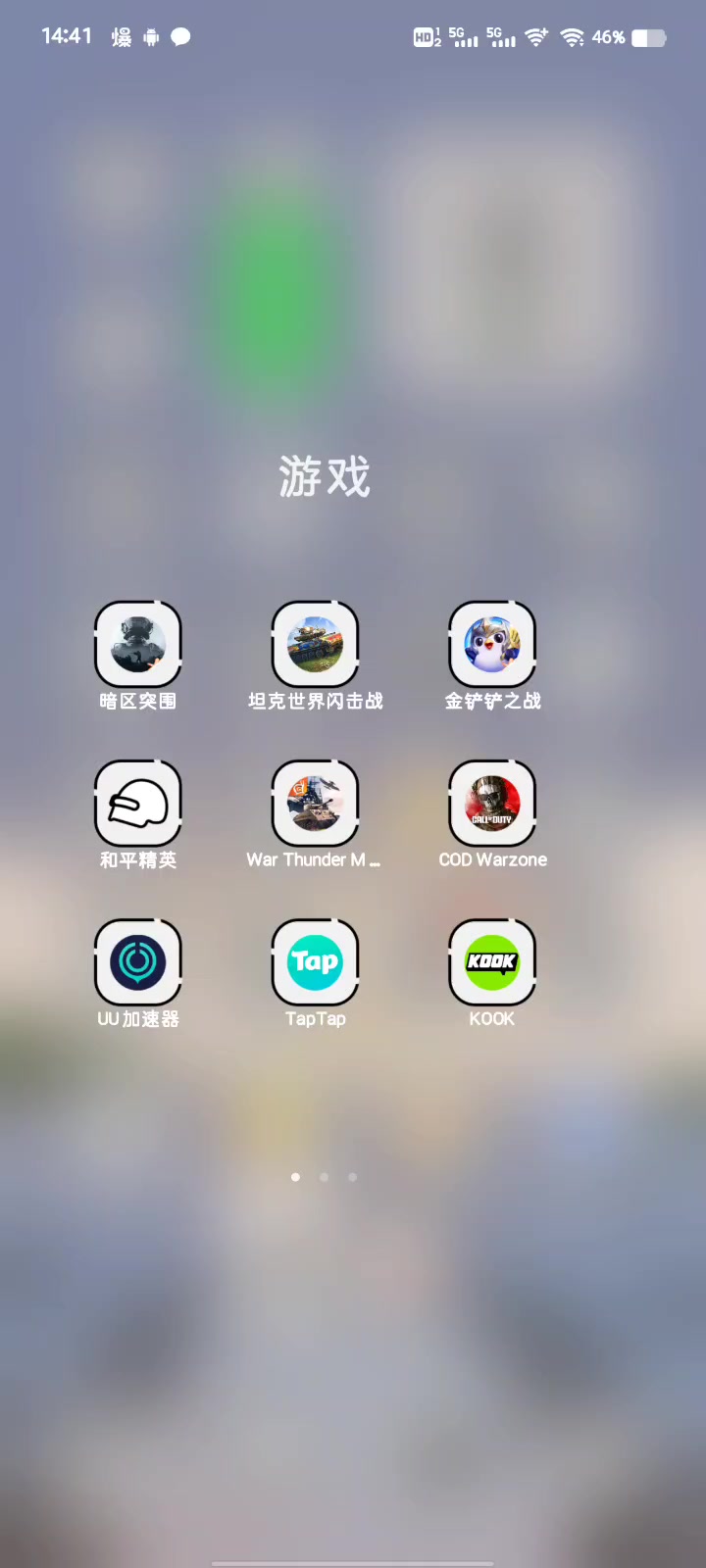The height and width of the screenshot is (1568, 706).
Task: Tap the 游戏 folder name
Action: tap(325, 477)
